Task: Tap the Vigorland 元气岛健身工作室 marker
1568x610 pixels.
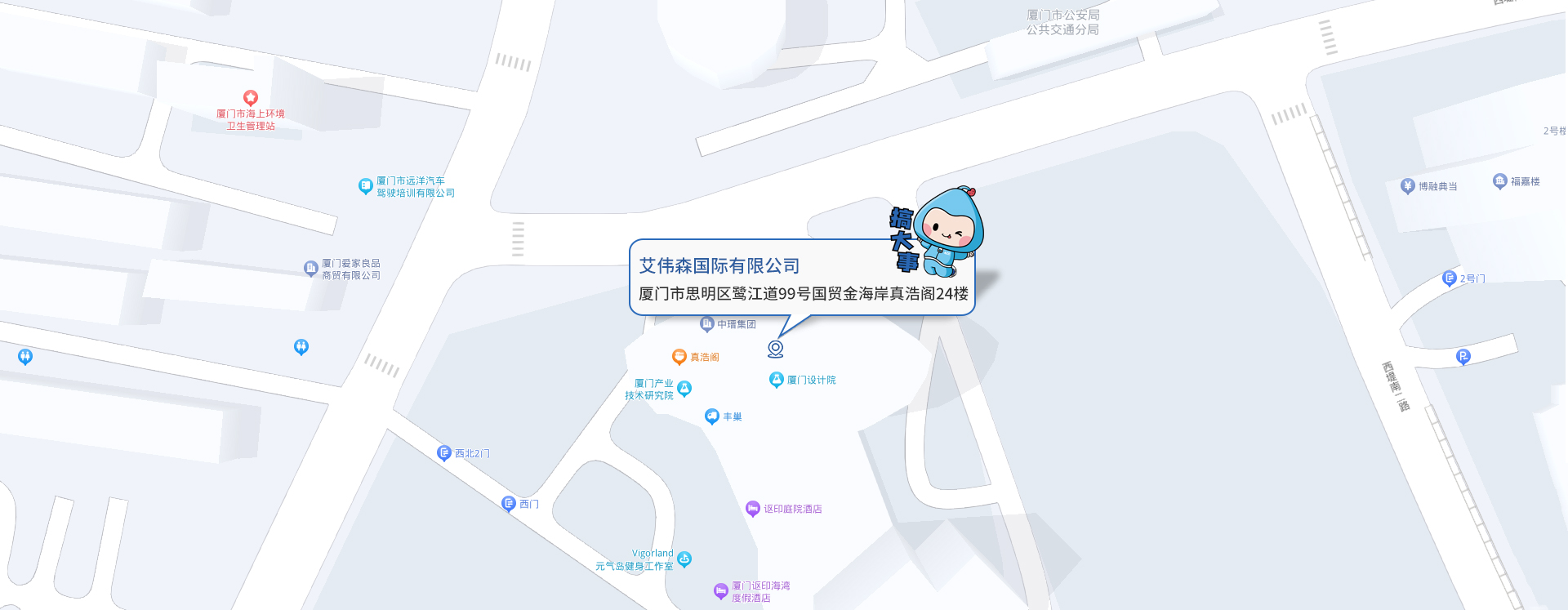Action: 684,559
